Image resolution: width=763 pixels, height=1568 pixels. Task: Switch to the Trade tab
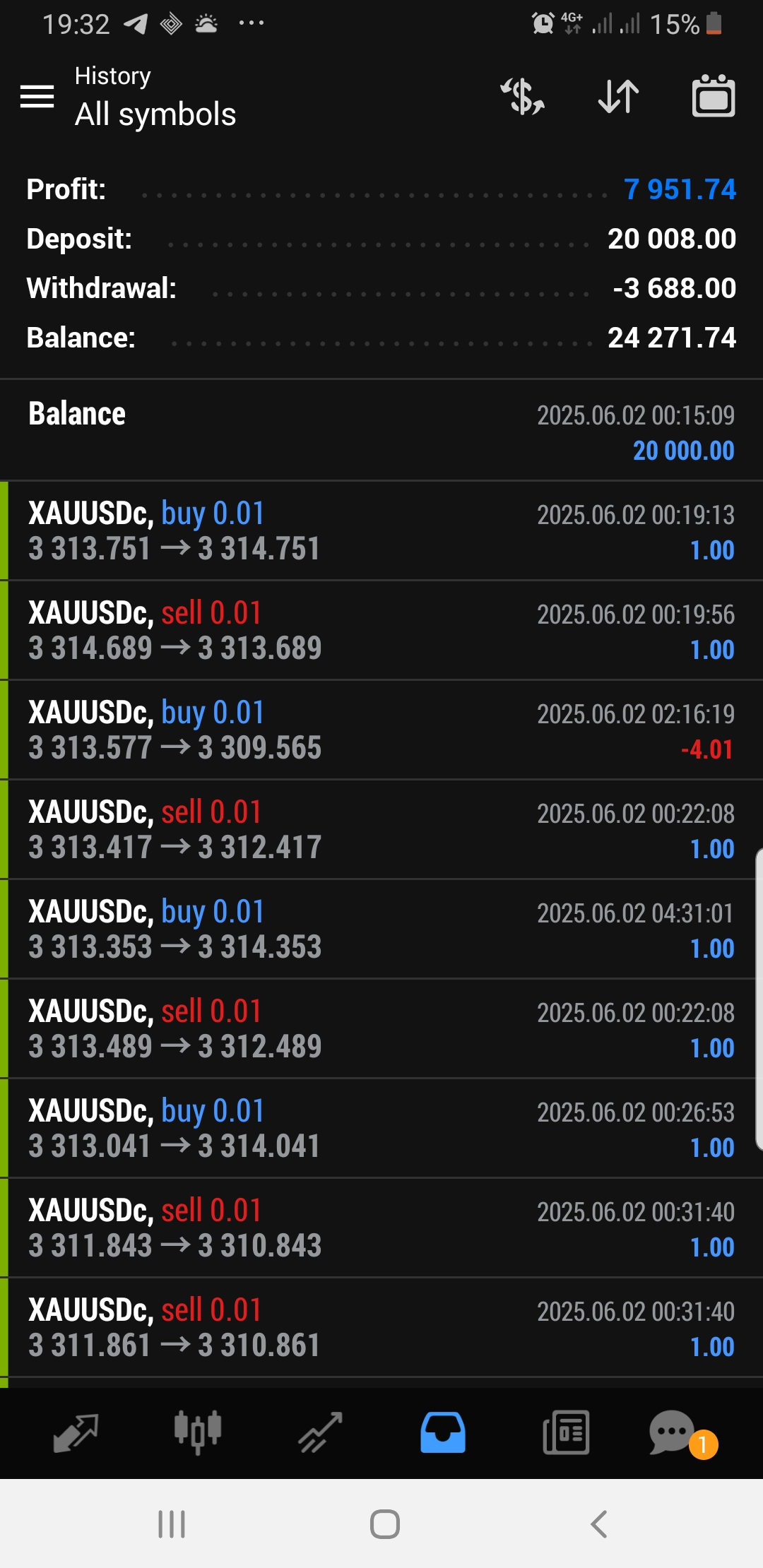pyautogui.click(x=320, y=1433)
